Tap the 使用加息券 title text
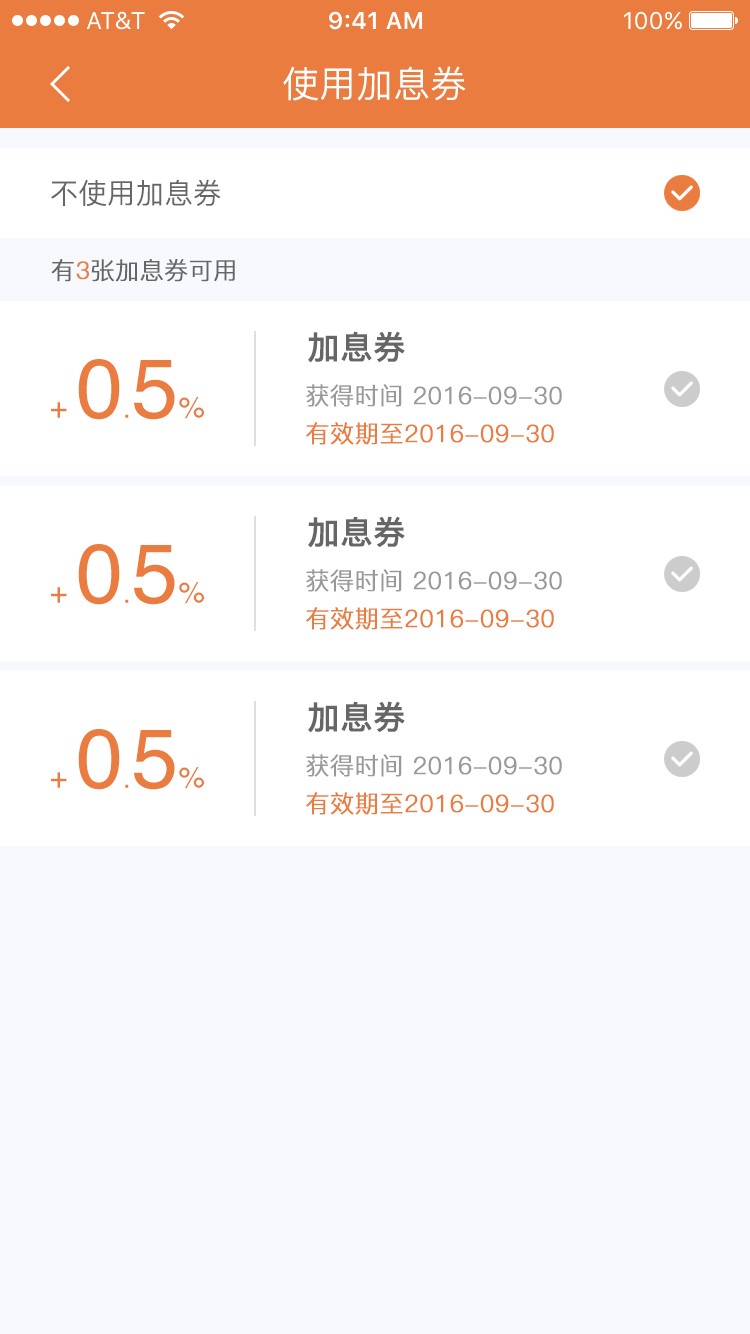The image size is (750, 1334). point(375,85)
